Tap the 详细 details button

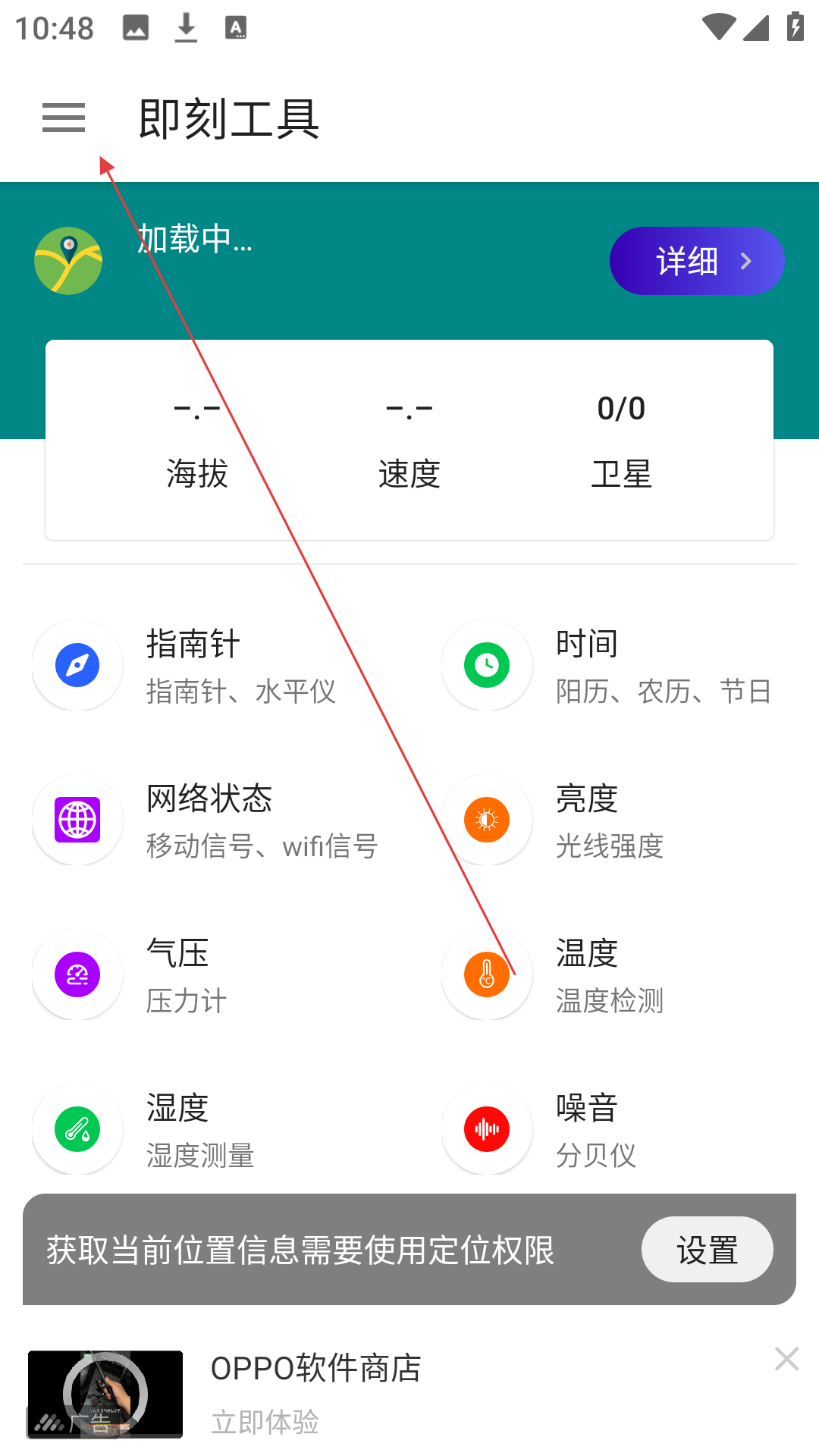[x=696, y=261]
